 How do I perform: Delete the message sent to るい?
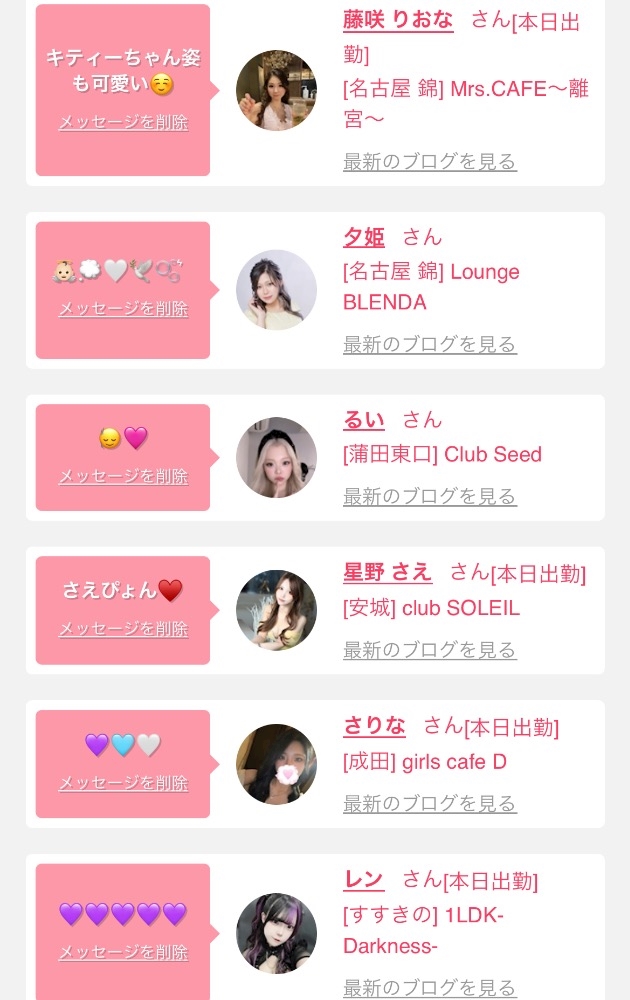[x=123, y=477]
